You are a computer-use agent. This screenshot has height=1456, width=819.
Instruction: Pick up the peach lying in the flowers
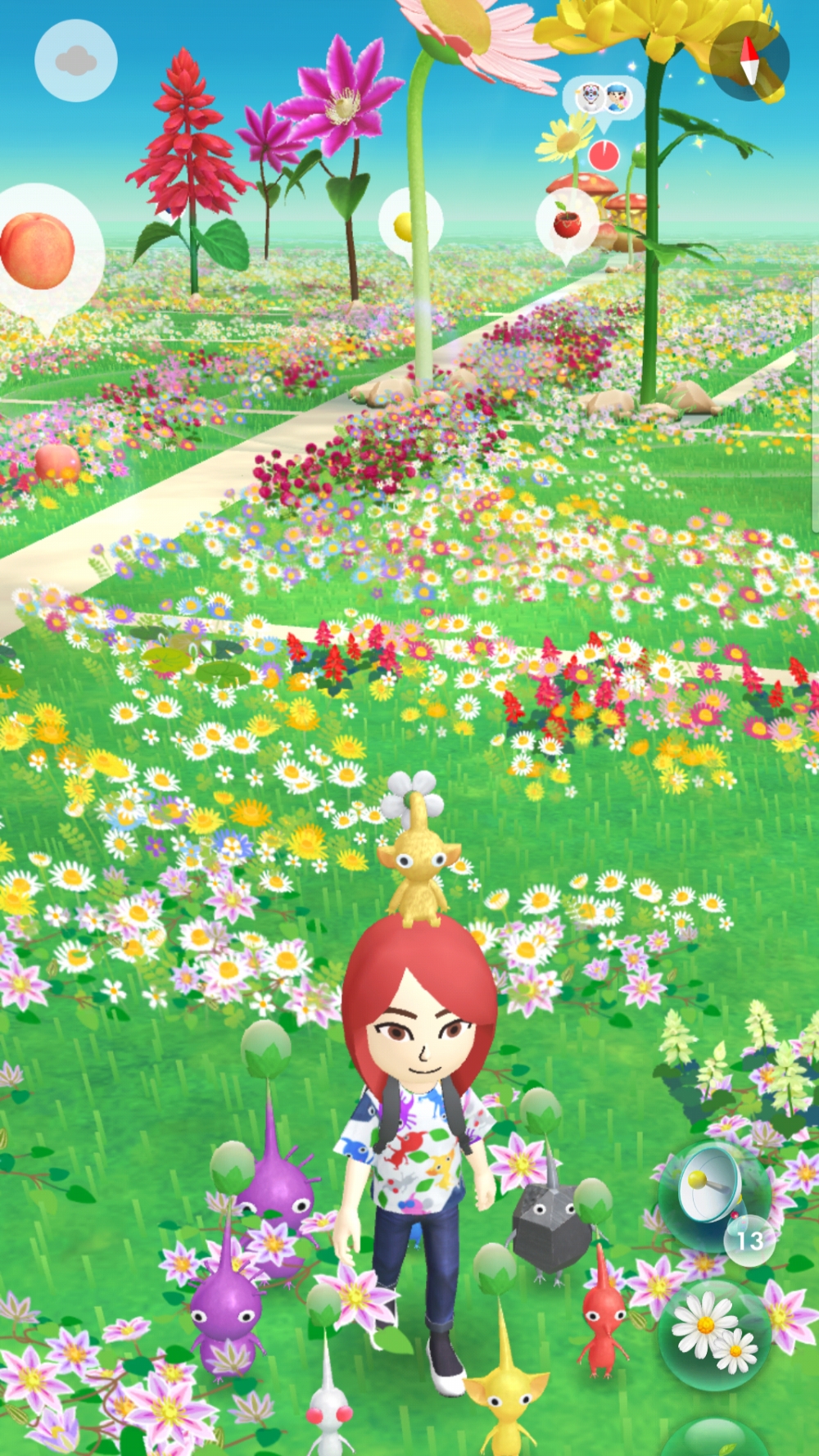pos(57,461)
